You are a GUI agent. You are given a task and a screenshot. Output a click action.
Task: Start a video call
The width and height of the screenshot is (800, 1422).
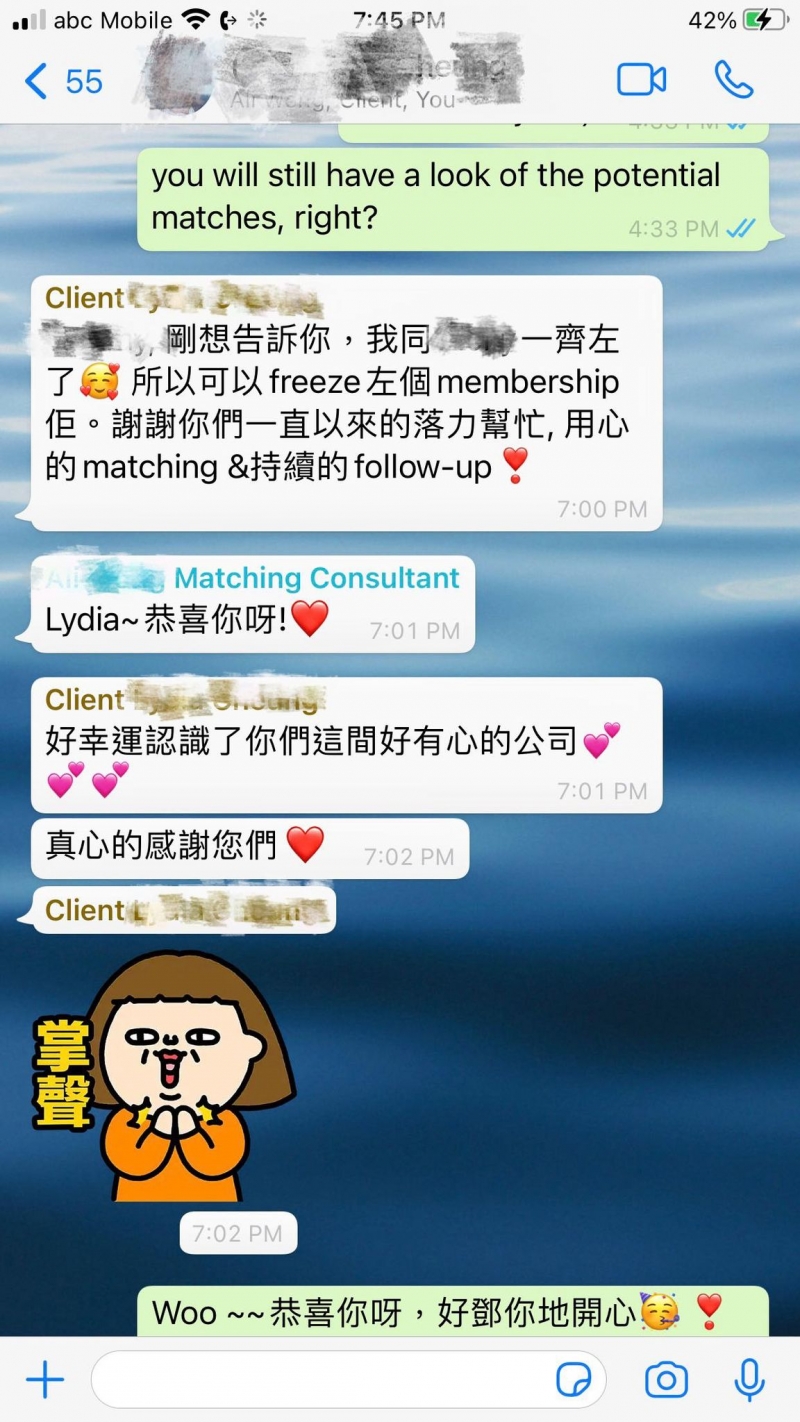[641, 80]
